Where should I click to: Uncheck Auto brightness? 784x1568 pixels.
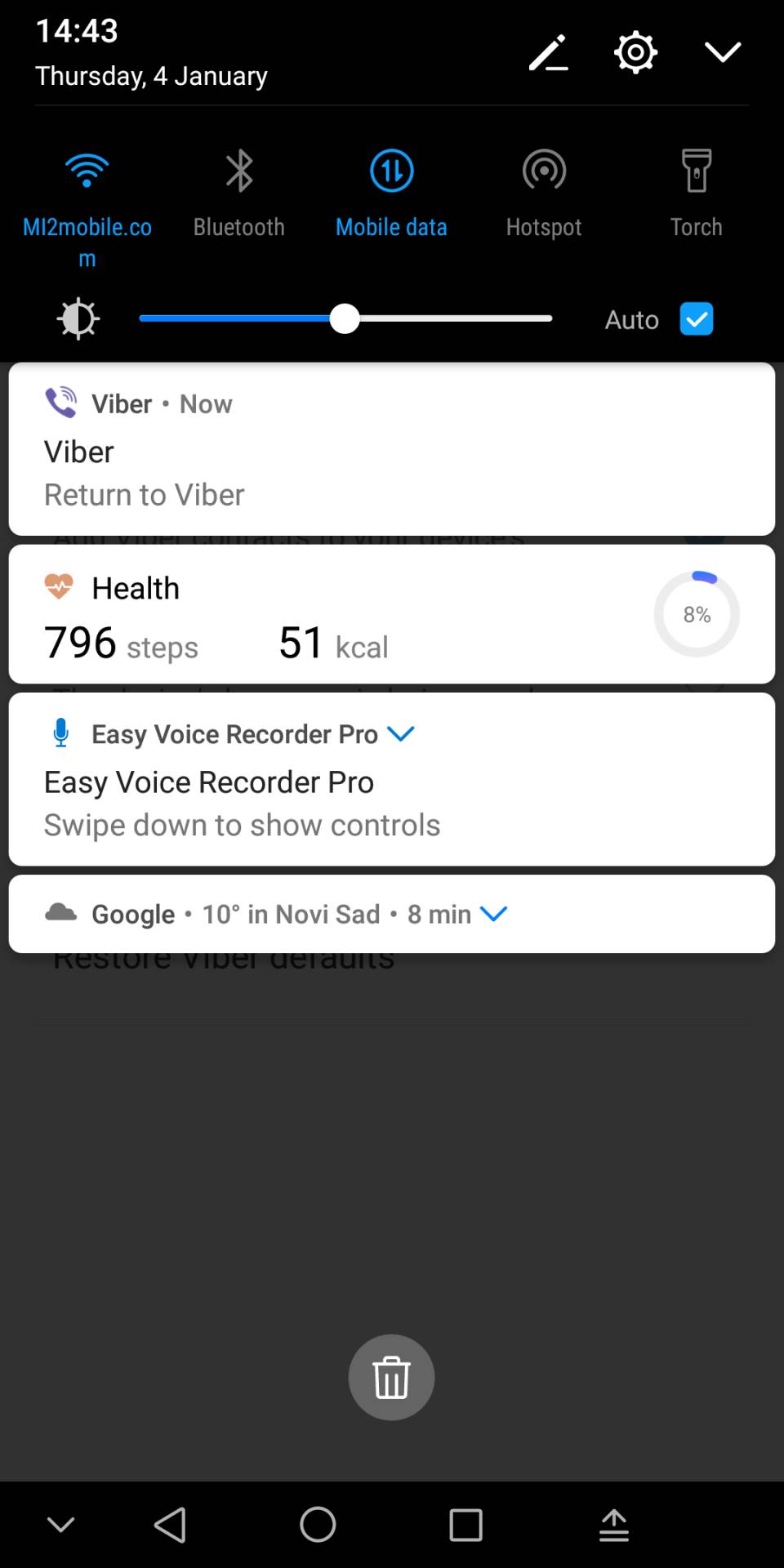point(696,318)
